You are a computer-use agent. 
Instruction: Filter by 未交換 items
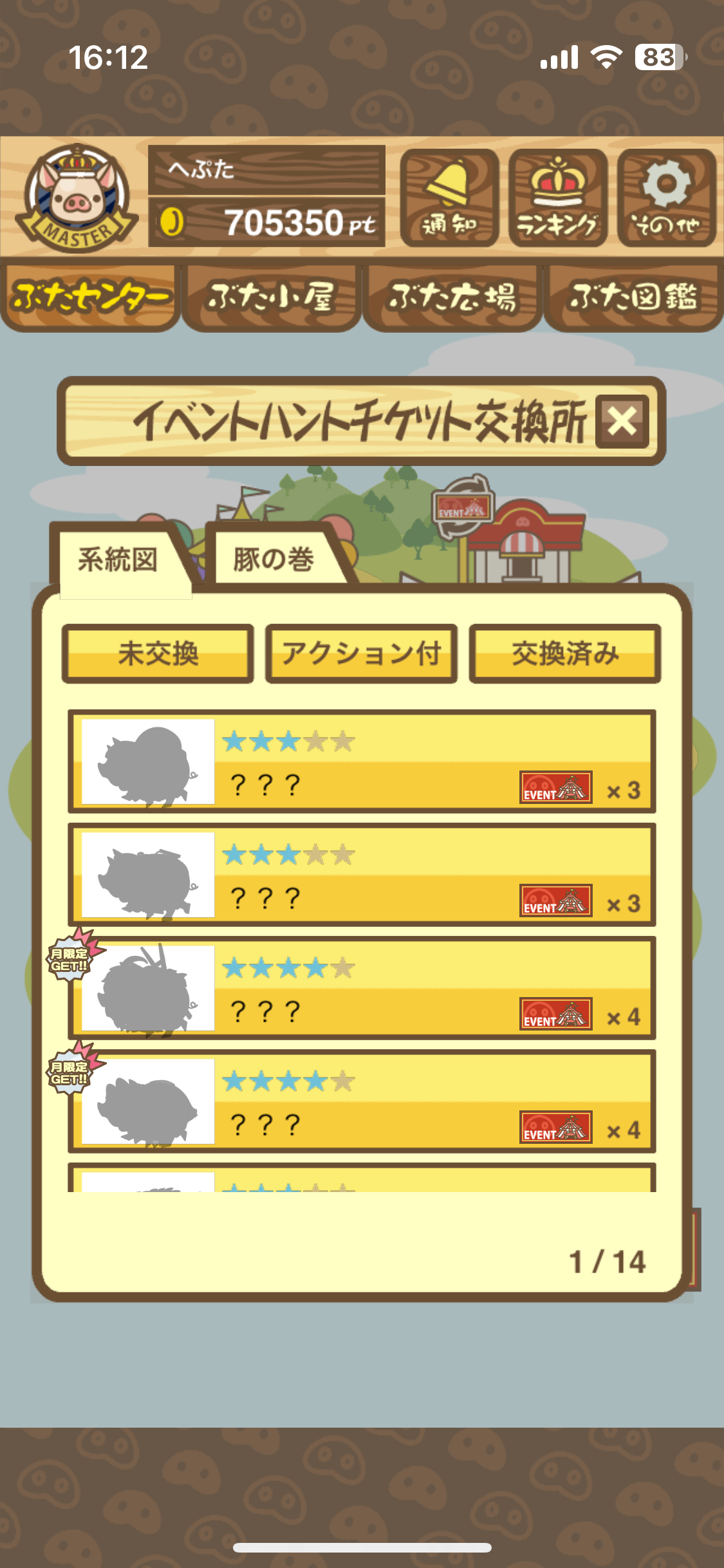tap(158, 653)
